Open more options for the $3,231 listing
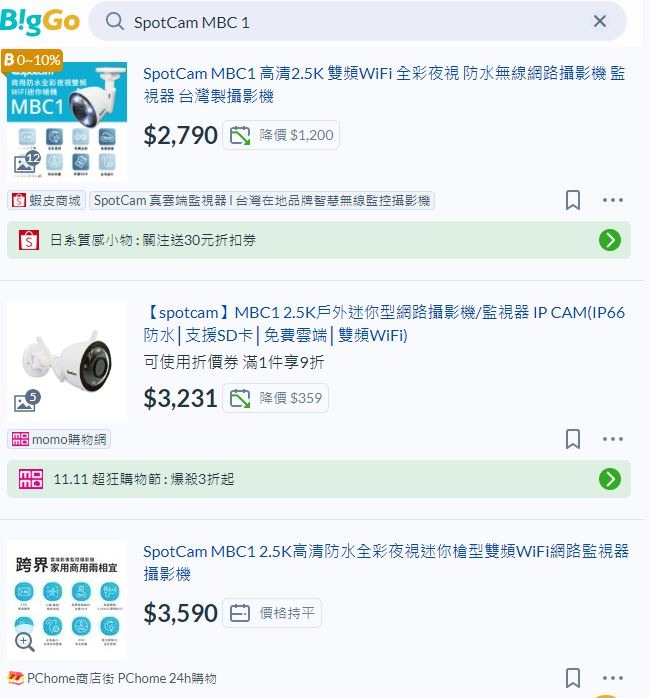Viewport: 649px width, 698px height. click(x=613, y=439)
